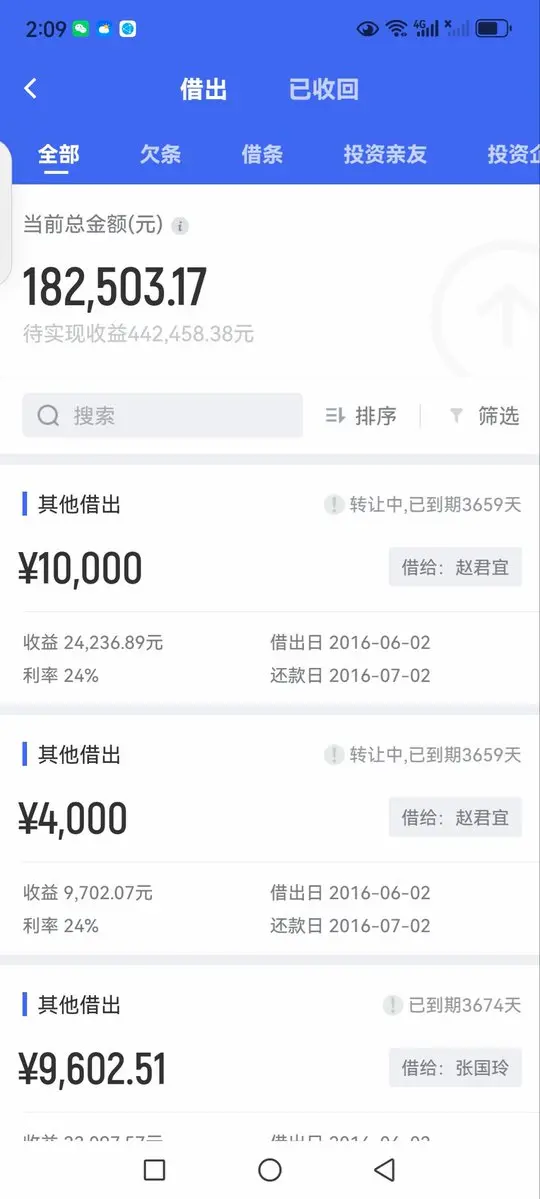This screenshot has height=1199, width=540.
Task: Switch to the 借条 category tab
Action: tap(262, 154)
